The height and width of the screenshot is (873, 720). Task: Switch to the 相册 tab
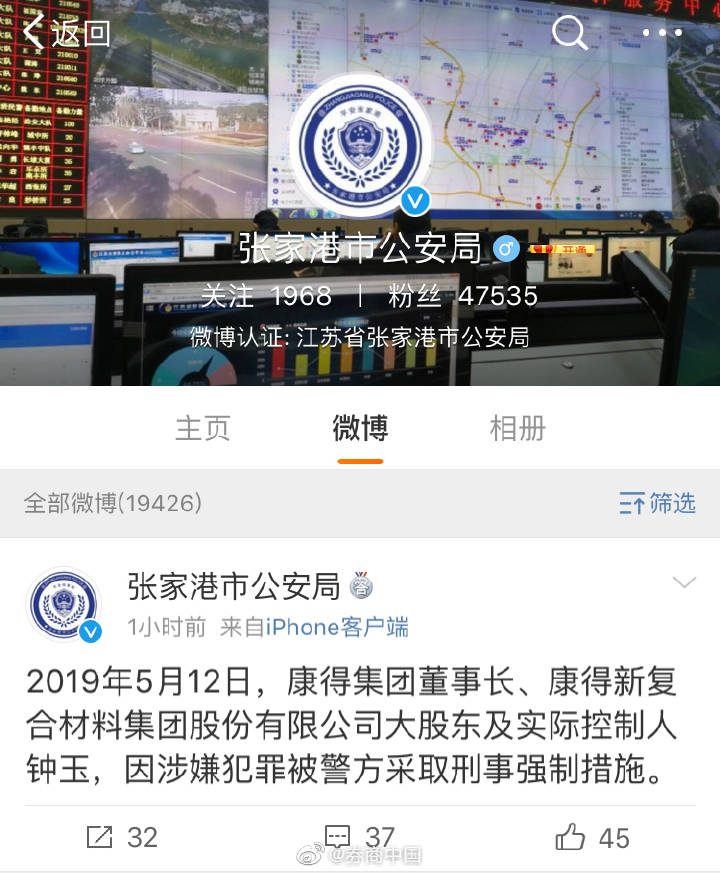517,428
